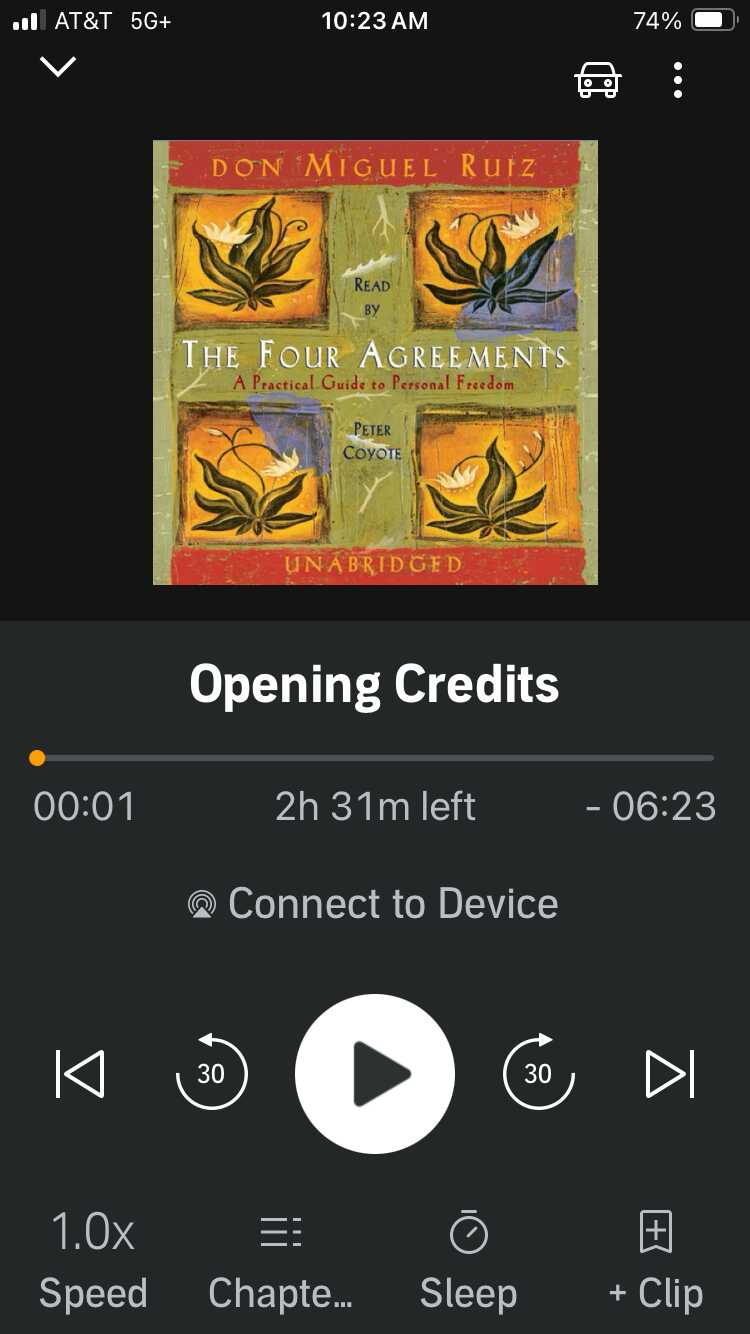Collapse the player with the down chevron

58,67
